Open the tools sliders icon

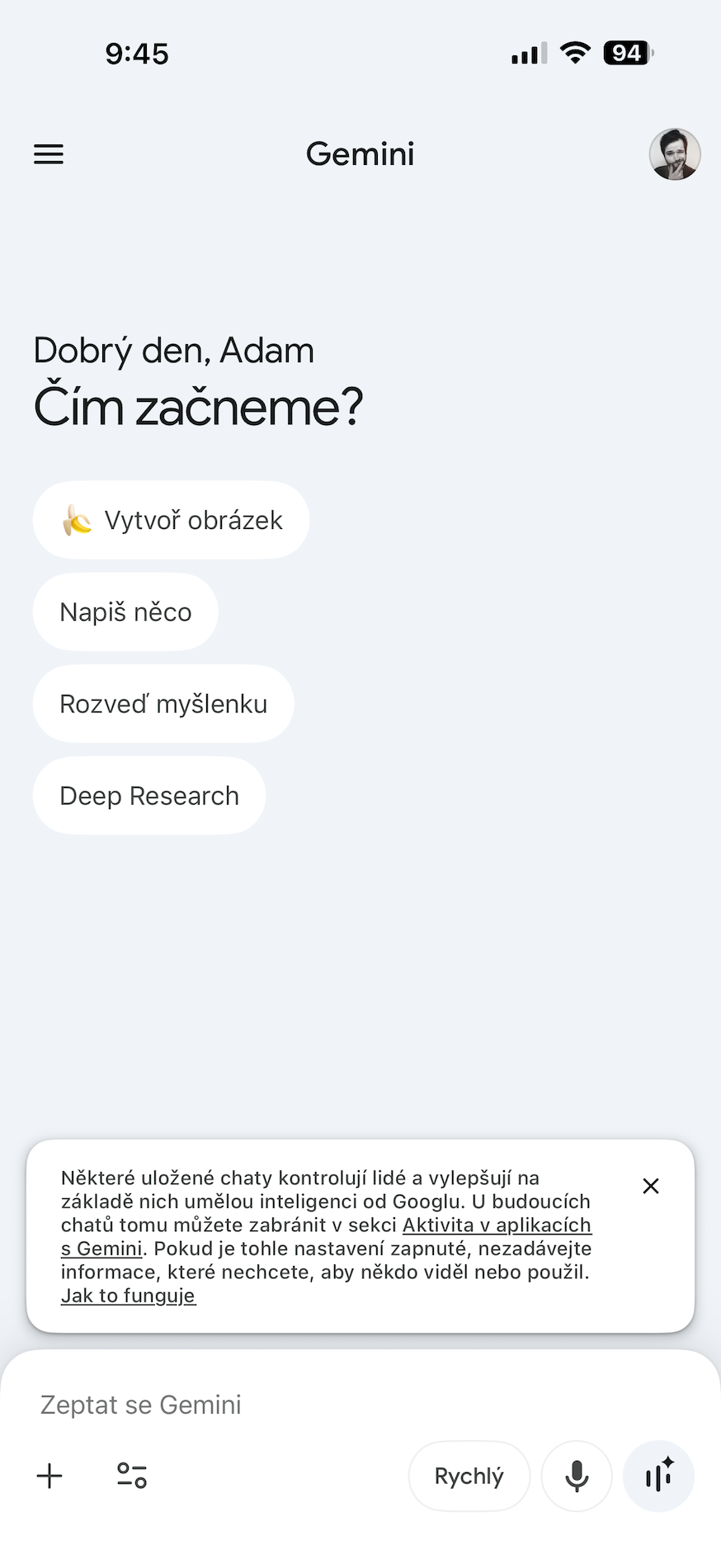(x=132, y=1476)
